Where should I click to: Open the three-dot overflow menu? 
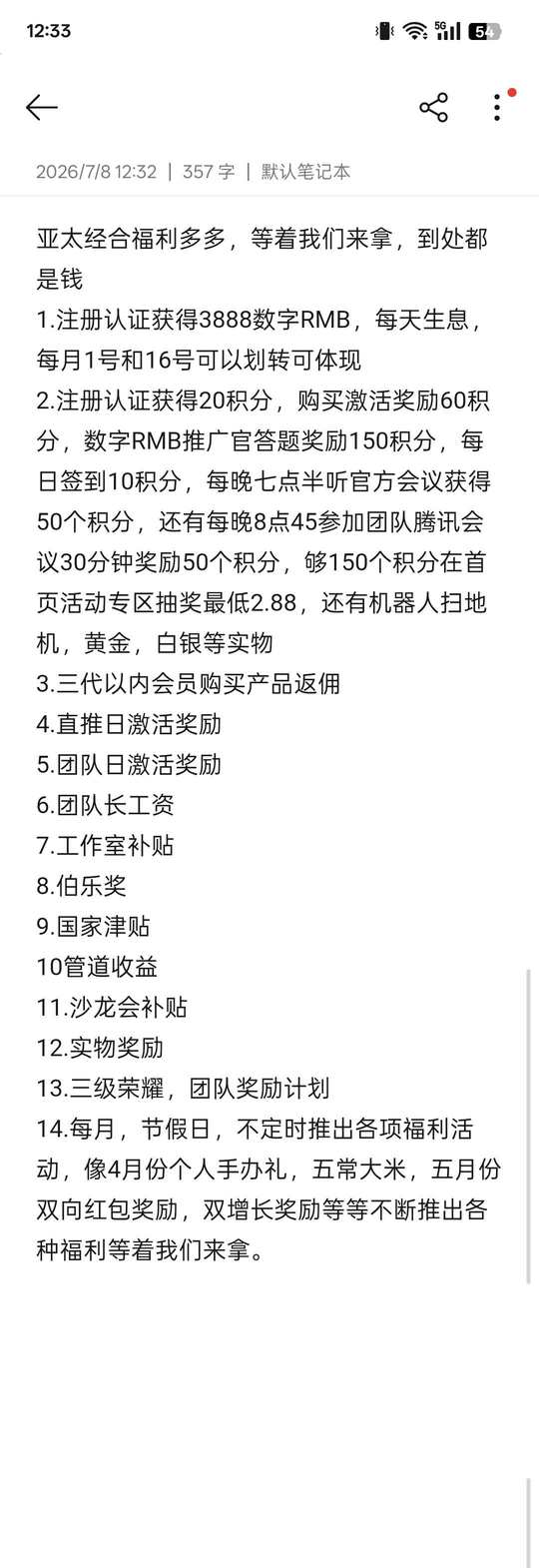click(497, 107)
